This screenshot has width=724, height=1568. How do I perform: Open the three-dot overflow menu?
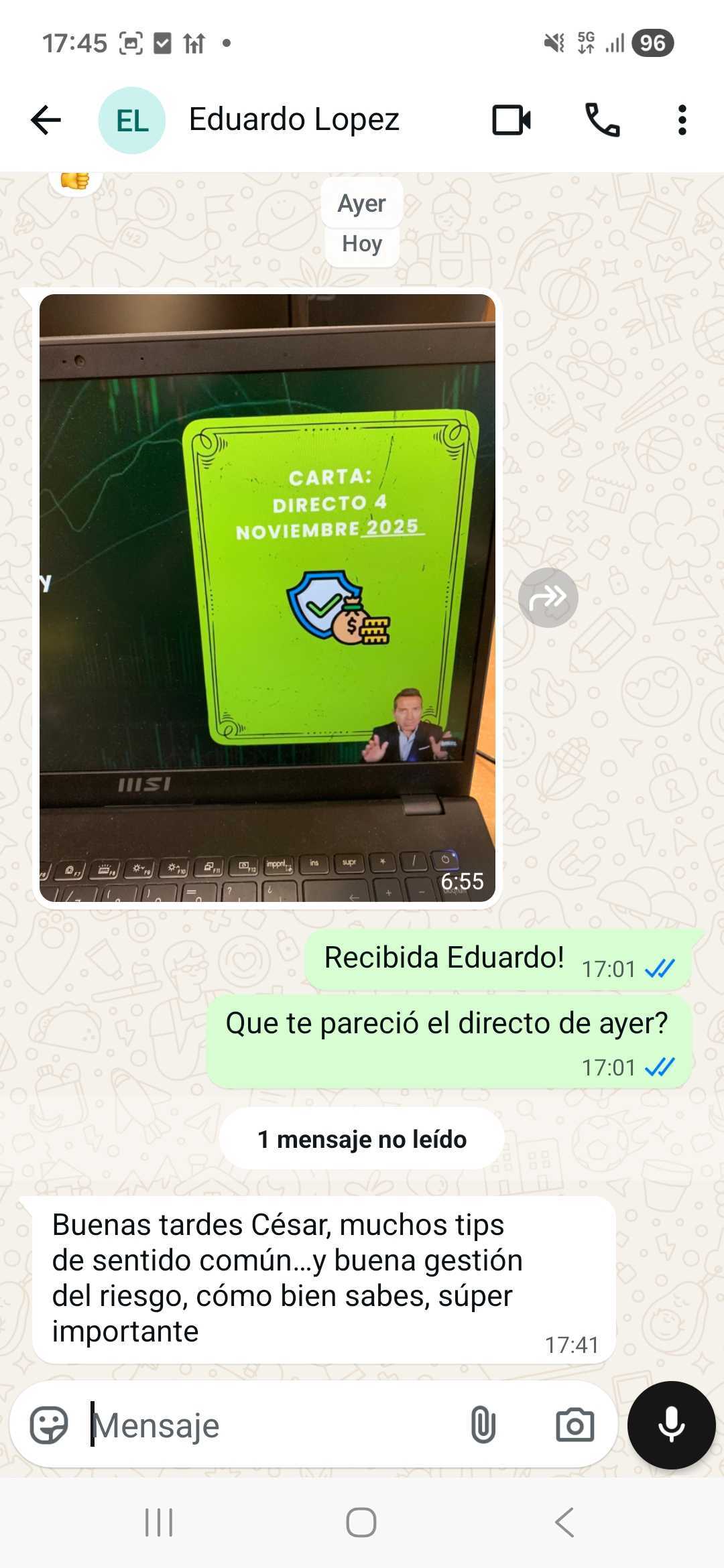click(x=682, y=121)
